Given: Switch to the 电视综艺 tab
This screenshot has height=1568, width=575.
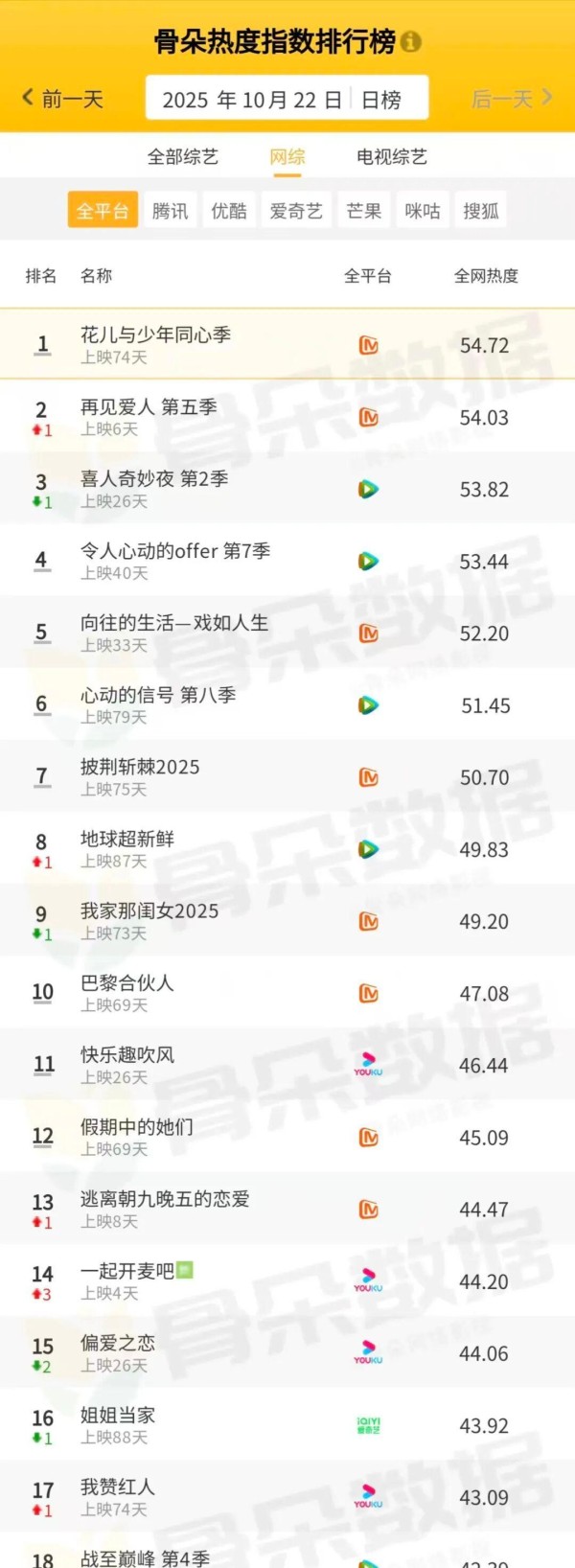Looking at the screenshot, I should click(x=391, y=156).
